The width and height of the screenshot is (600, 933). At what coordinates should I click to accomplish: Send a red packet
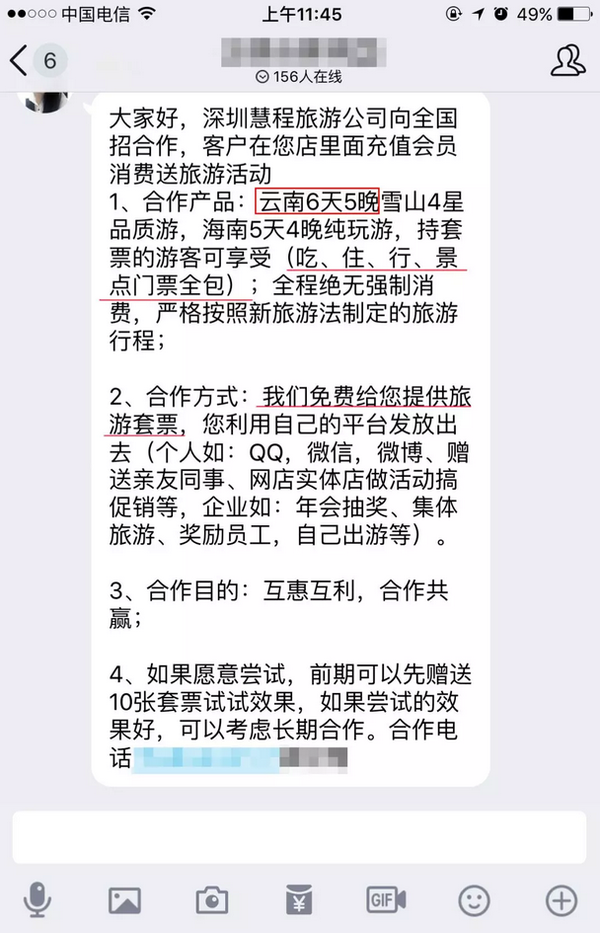click(298, 900)
